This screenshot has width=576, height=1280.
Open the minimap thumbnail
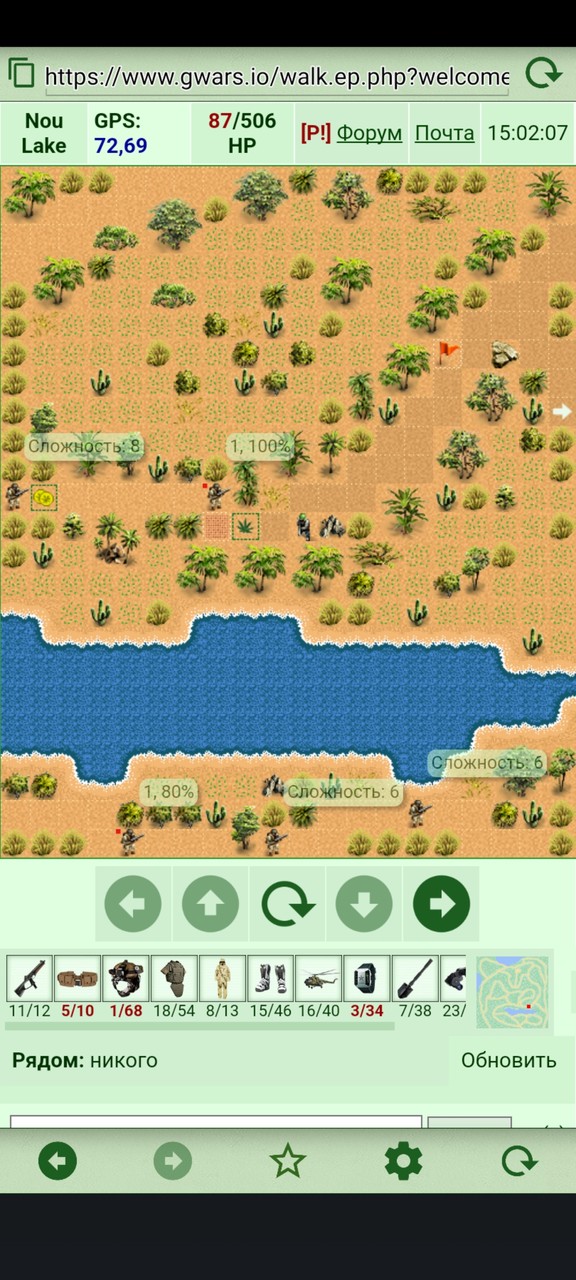512,992
